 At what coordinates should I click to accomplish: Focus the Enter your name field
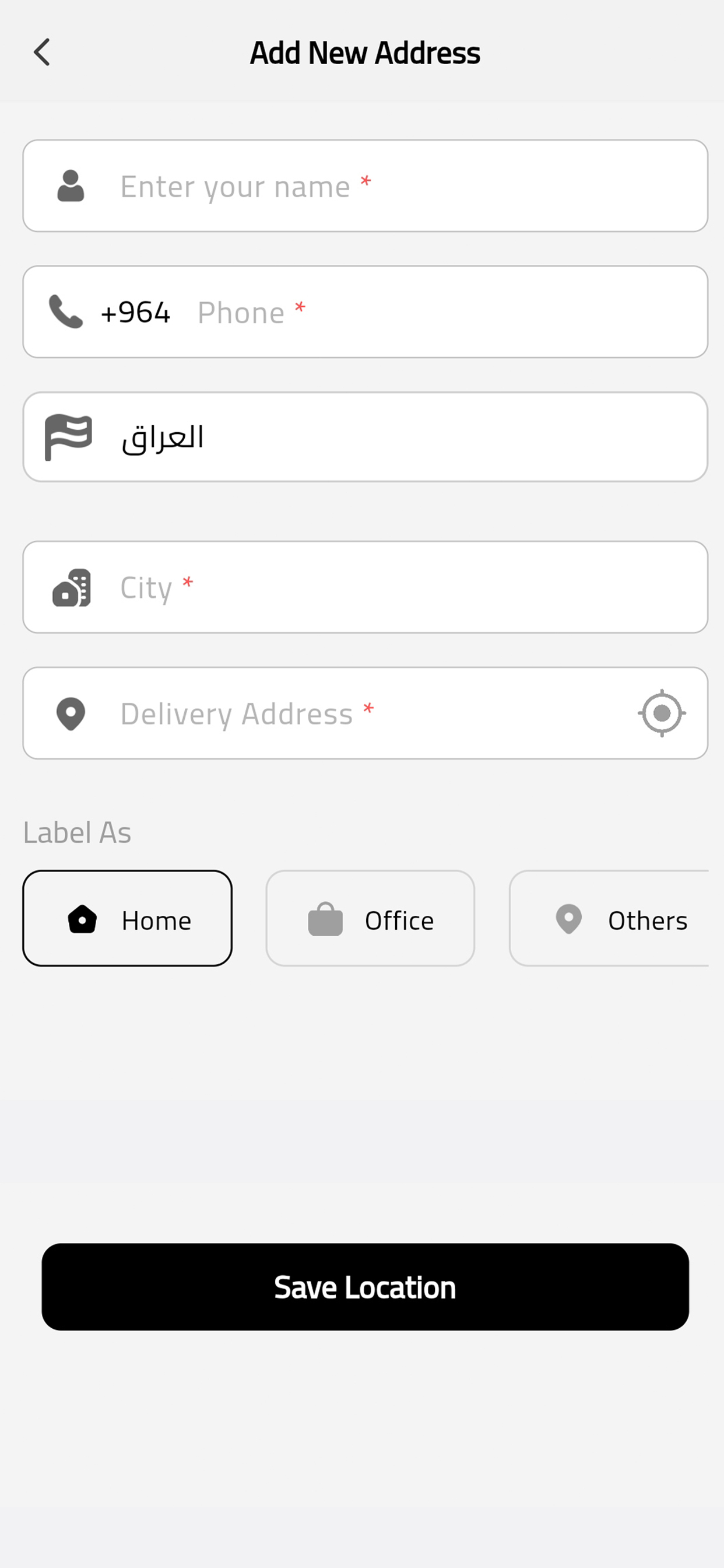tap(365, 185)
